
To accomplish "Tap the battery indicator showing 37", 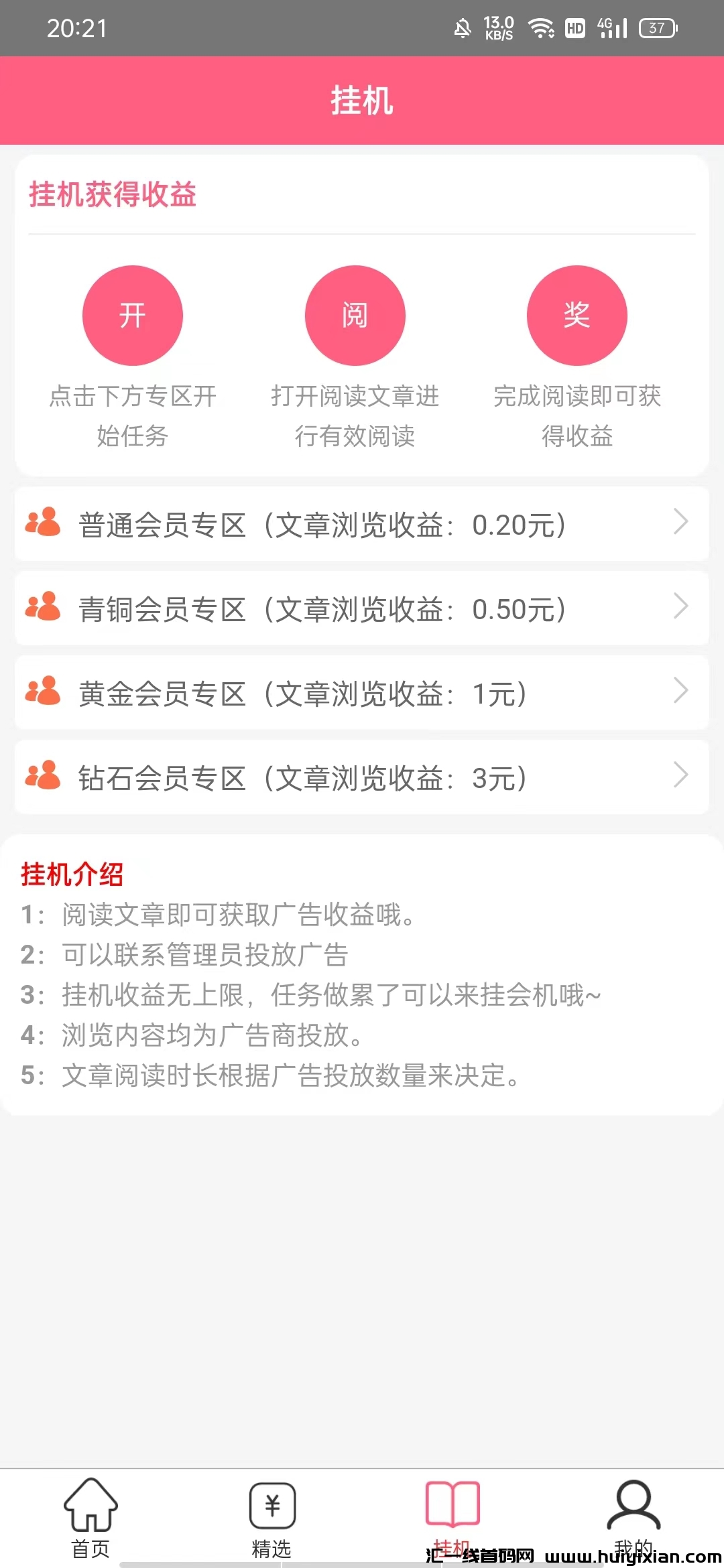I will [658, 28].
